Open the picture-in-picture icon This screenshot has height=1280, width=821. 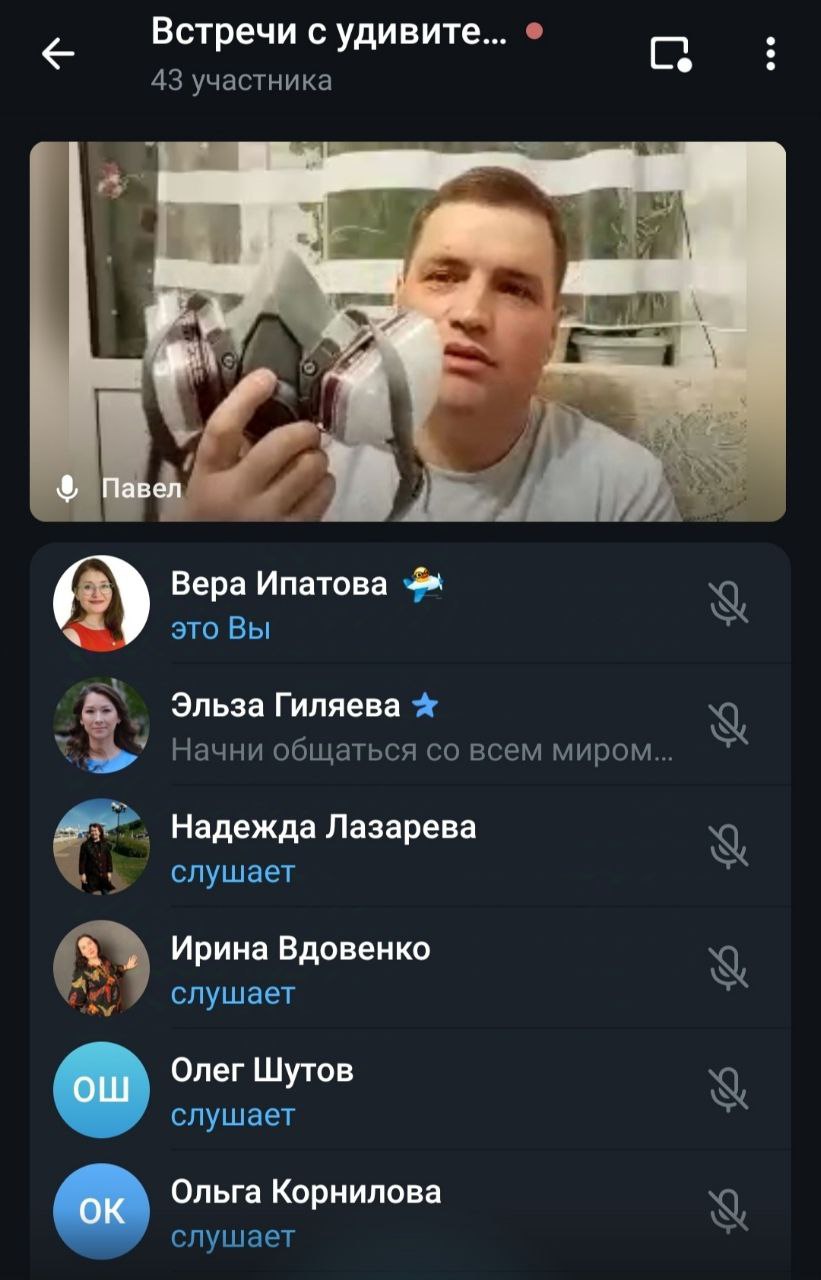tap(670, 54)
